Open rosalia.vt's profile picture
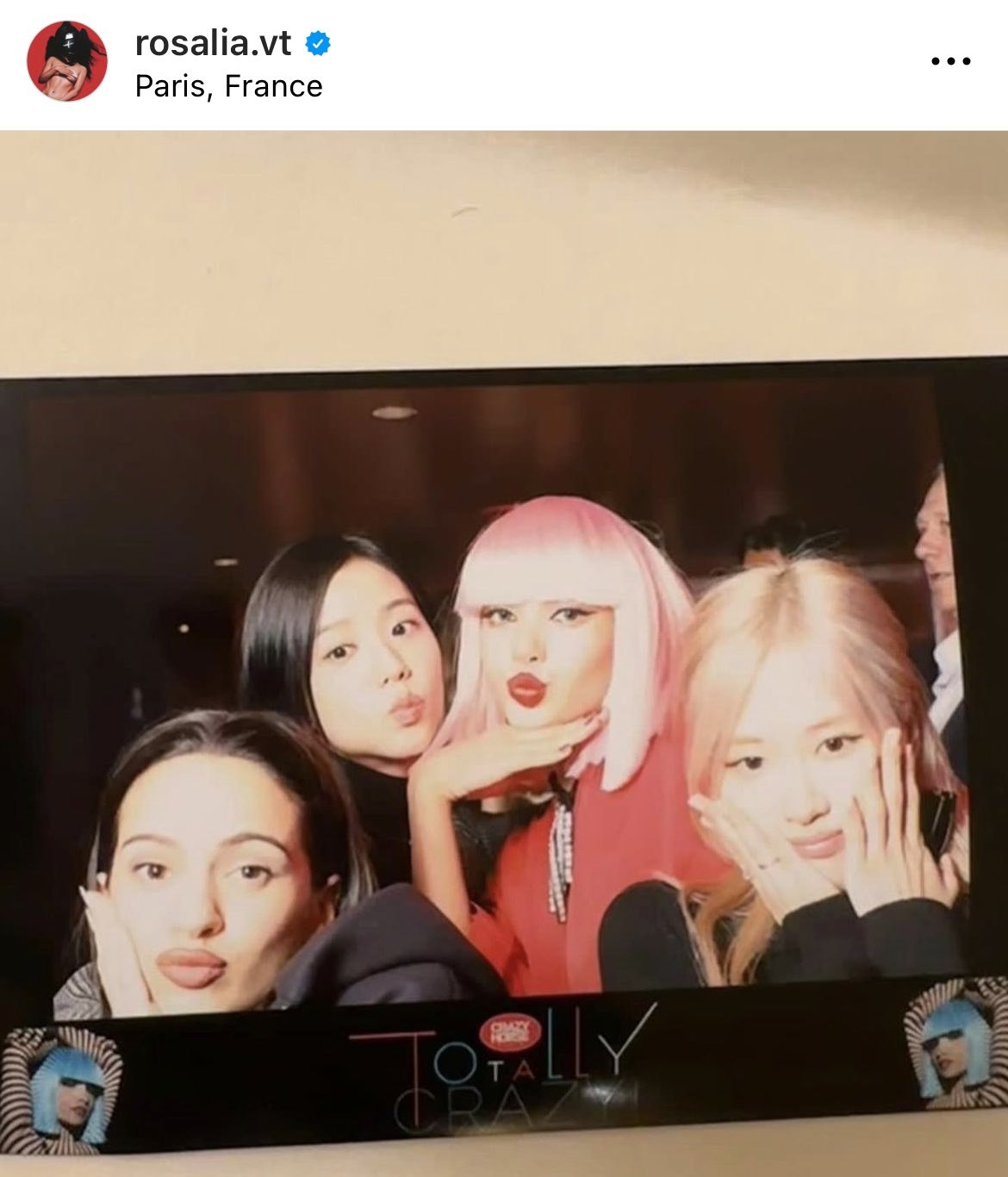Screen dimensions: 1008x1177 click(x=66, y=62)
